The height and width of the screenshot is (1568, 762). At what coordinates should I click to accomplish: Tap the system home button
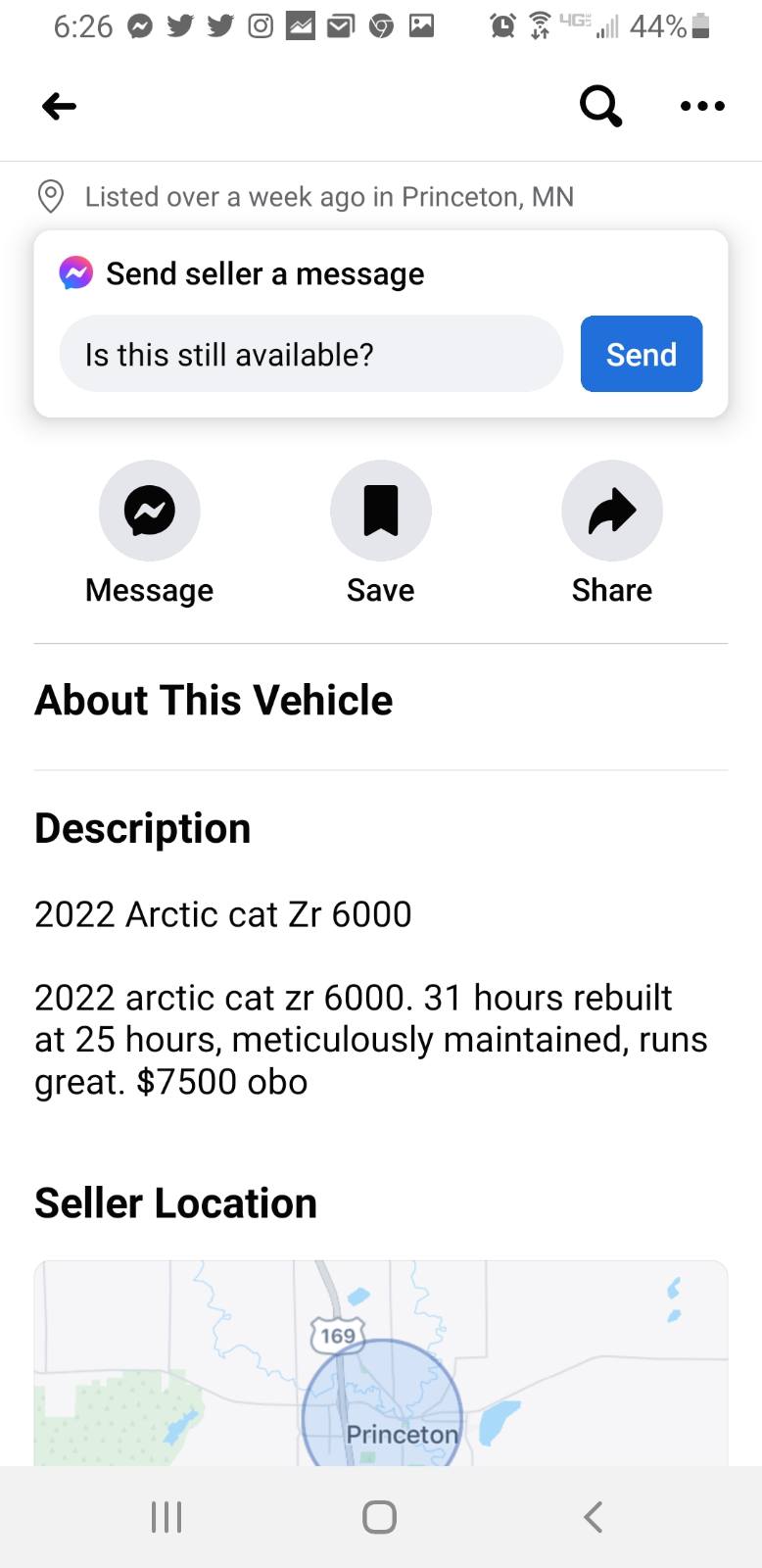(x=380, y=1517)
